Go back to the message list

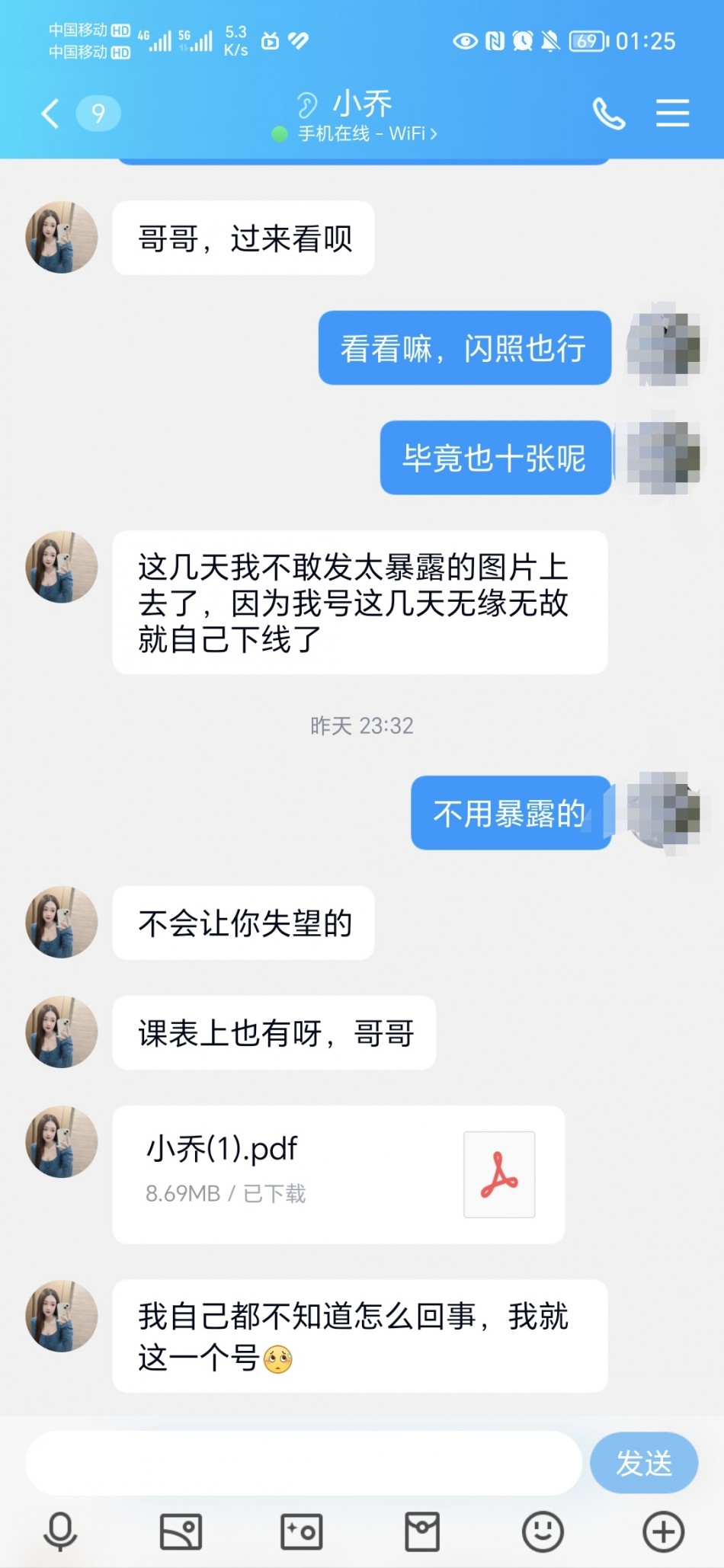click(x=50, y=114)
